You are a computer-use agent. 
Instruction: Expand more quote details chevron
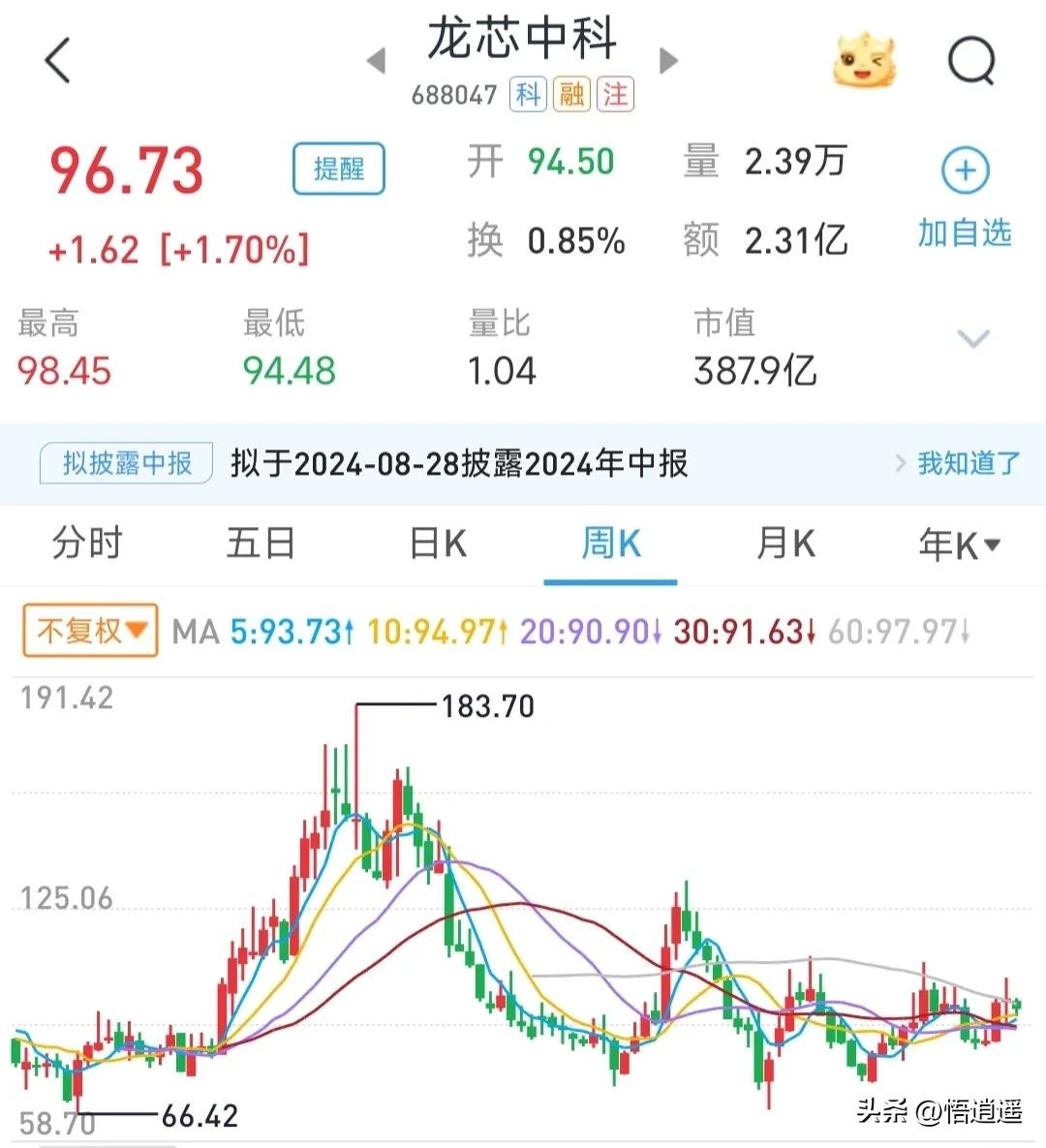coord(972,338)
